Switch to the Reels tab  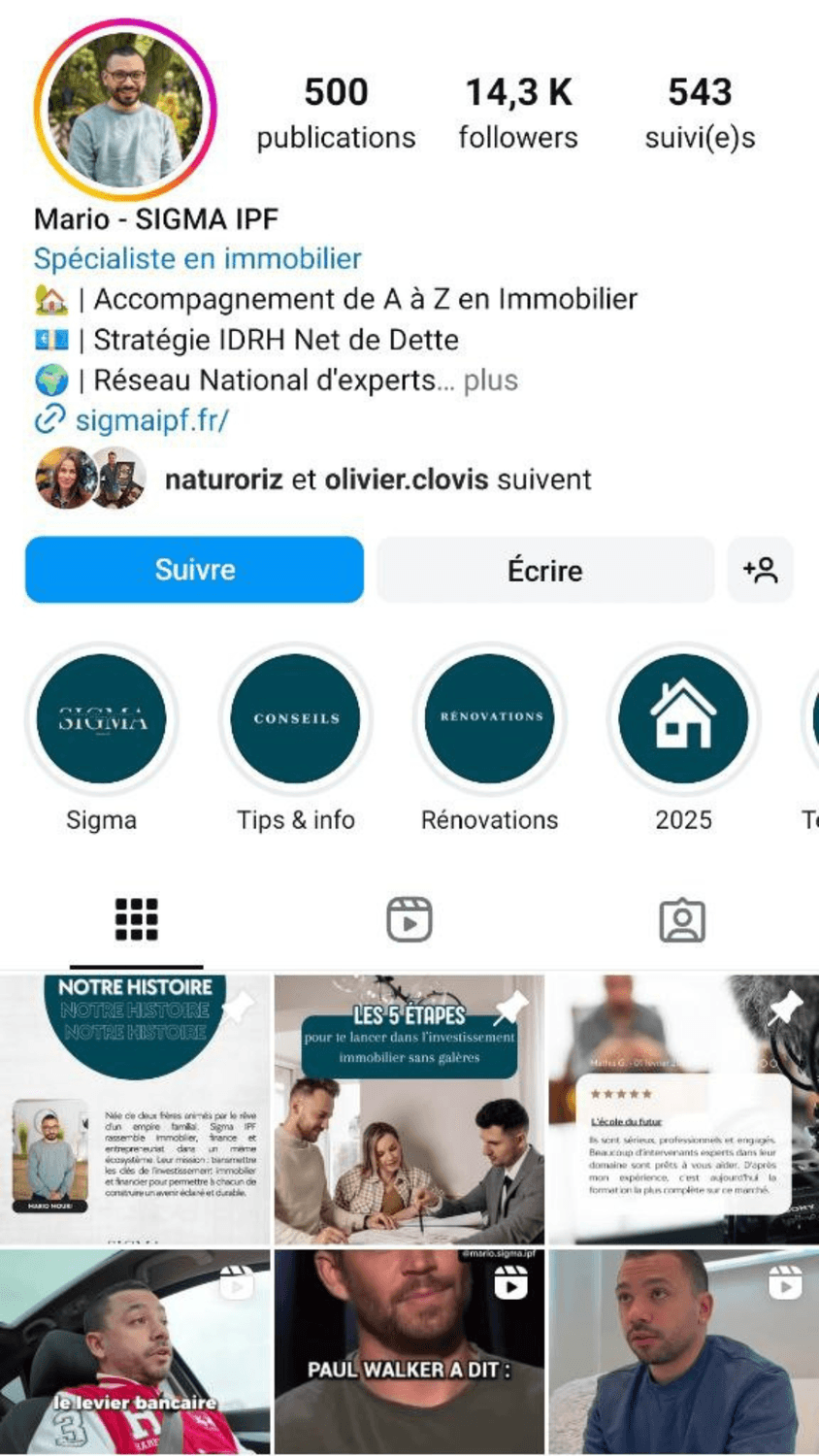(x=409, y=919)
